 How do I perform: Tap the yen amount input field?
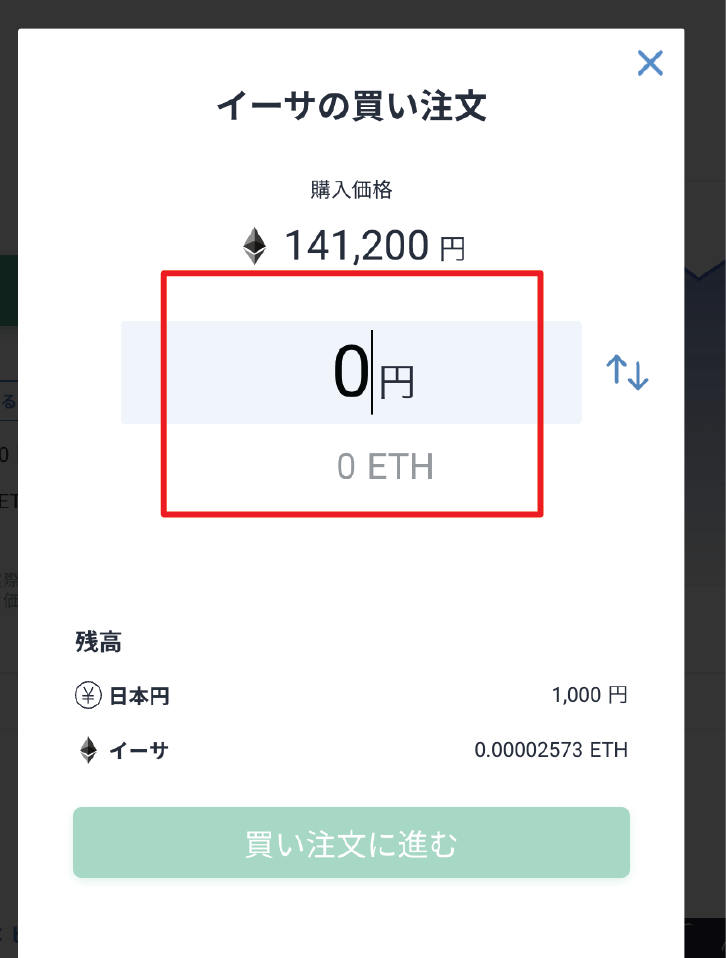tap(351, 373)
